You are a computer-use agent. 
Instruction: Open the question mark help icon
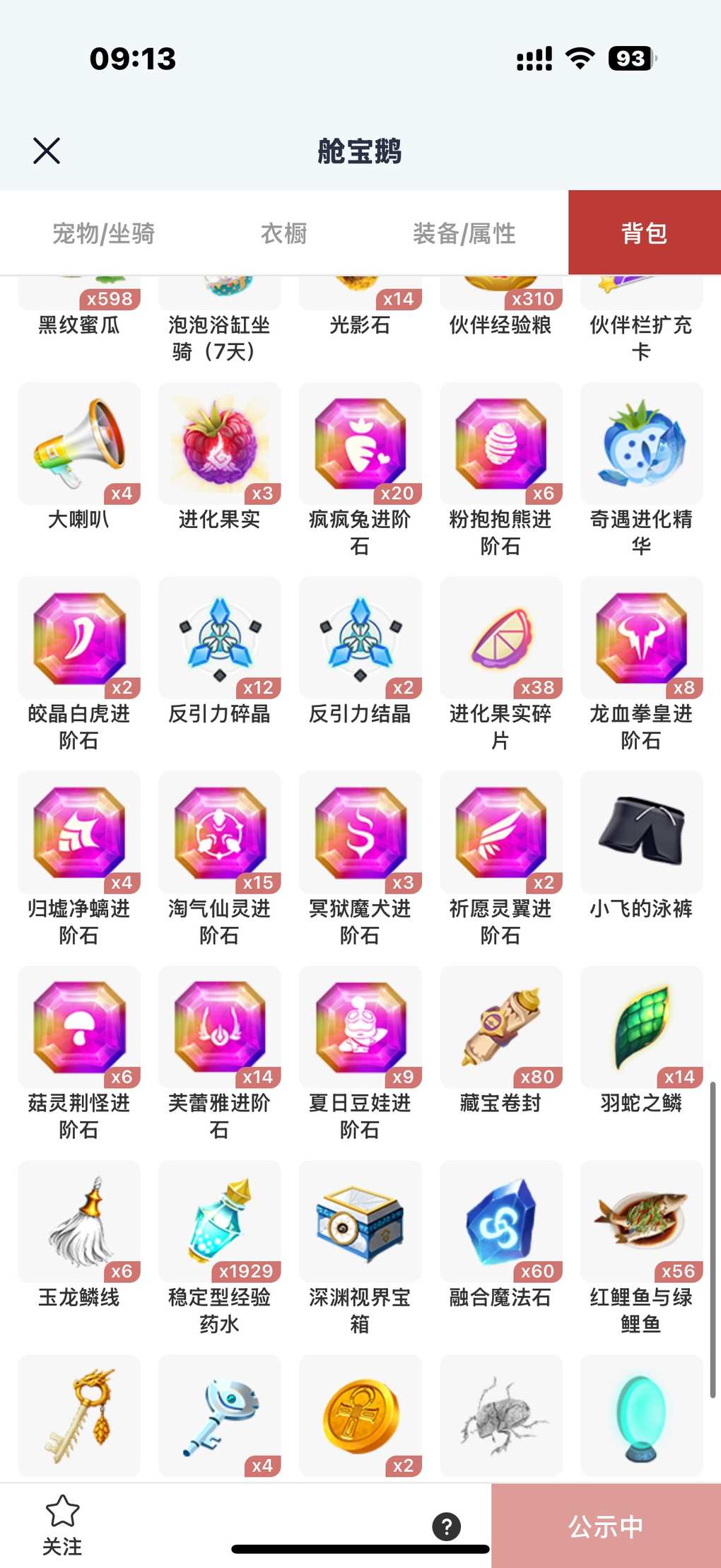pos(447,1526)
